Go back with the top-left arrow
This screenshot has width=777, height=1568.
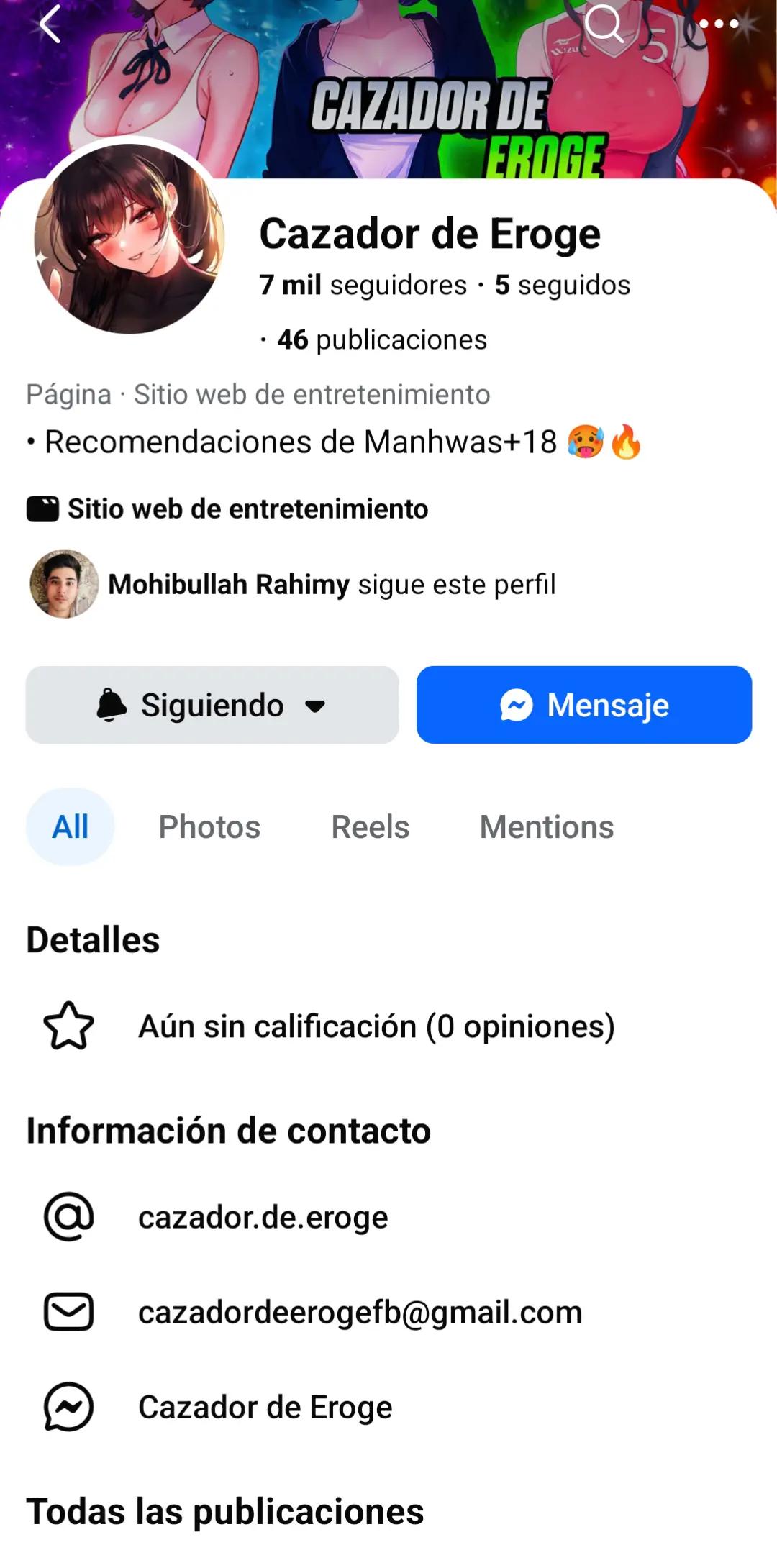[x=49, y=24]
